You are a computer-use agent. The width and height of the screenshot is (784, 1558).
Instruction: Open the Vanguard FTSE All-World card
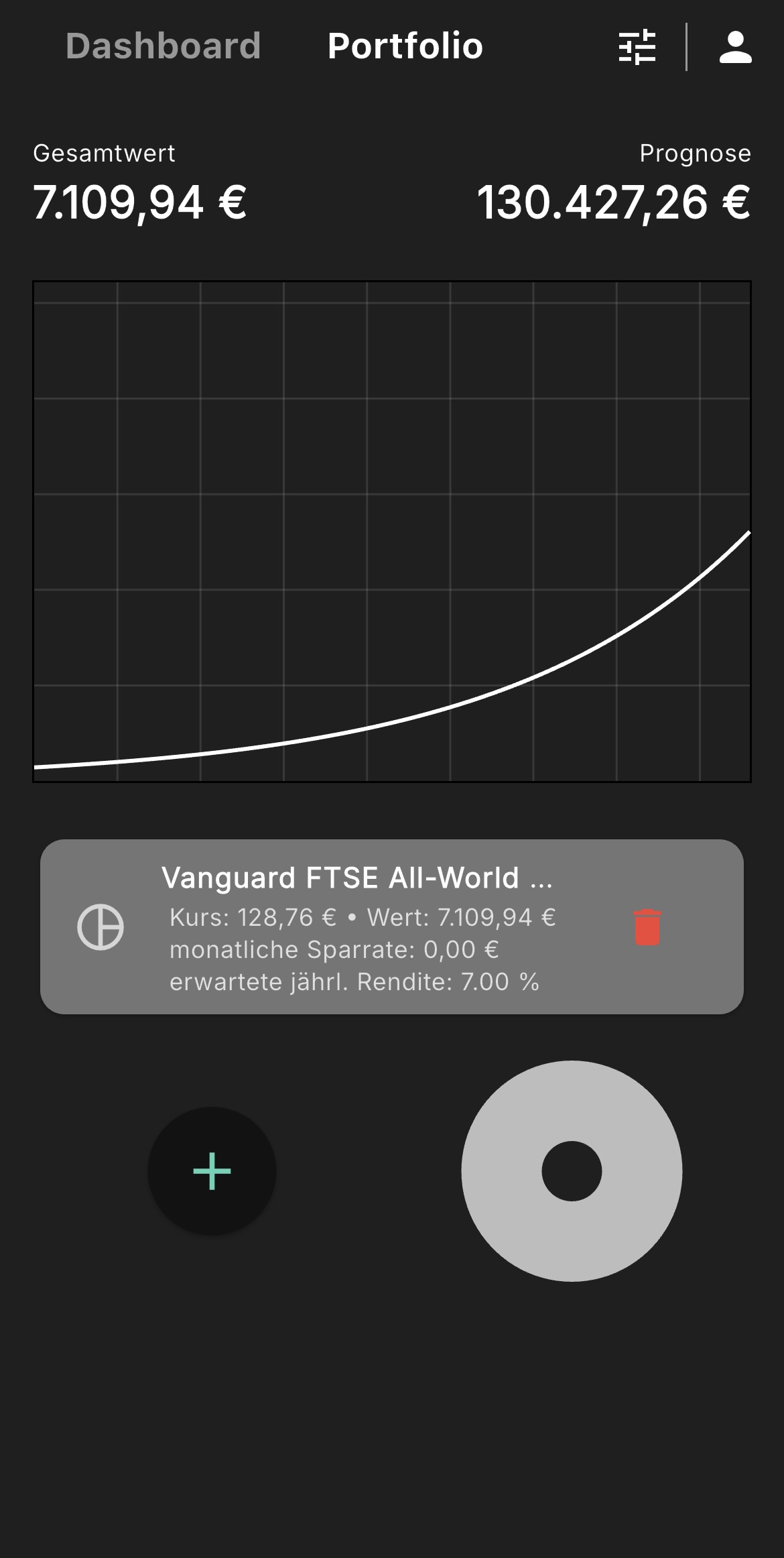click(x=362, y=928)
